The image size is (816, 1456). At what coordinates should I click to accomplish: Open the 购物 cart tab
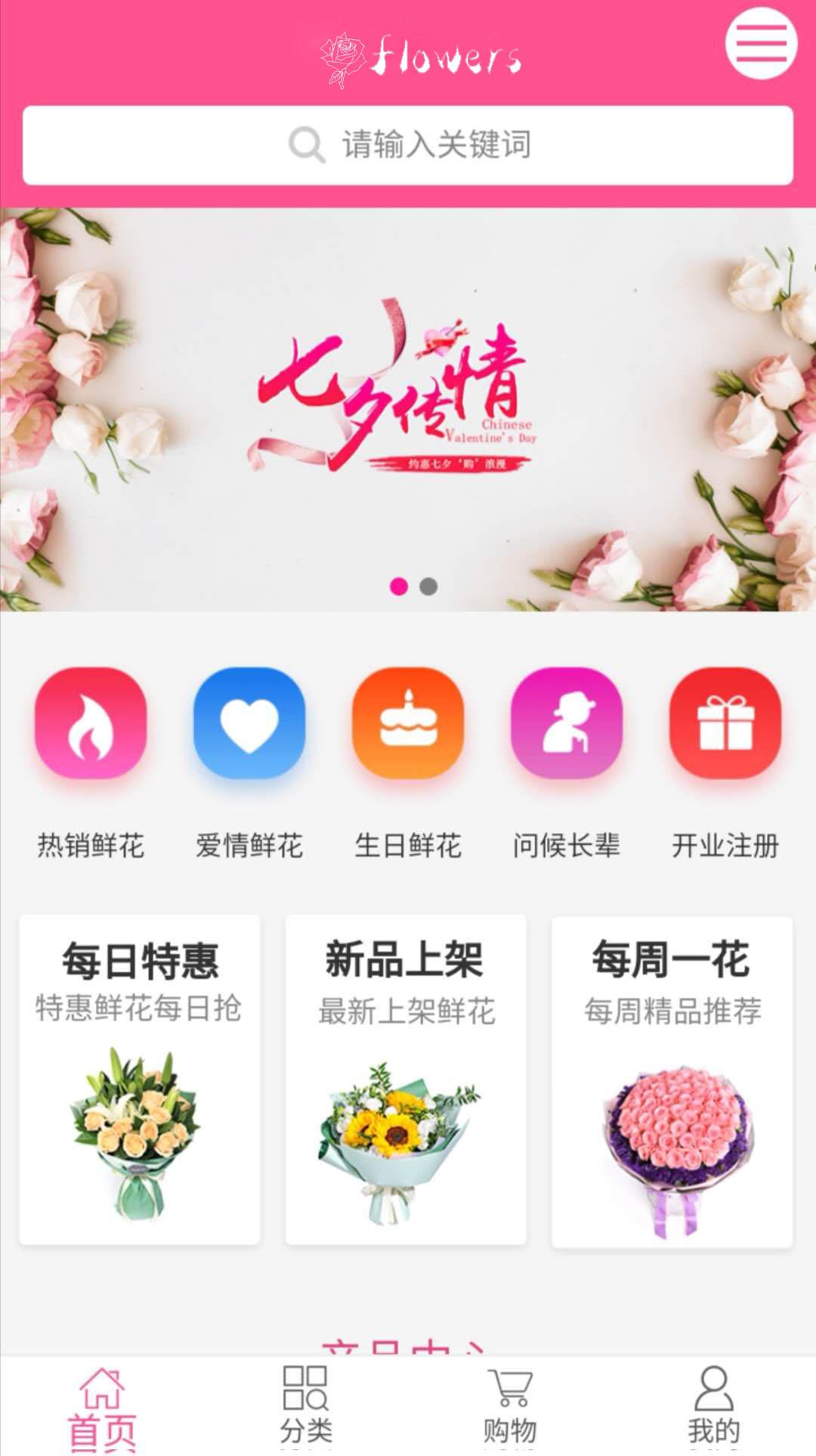tap(510, 1408)
